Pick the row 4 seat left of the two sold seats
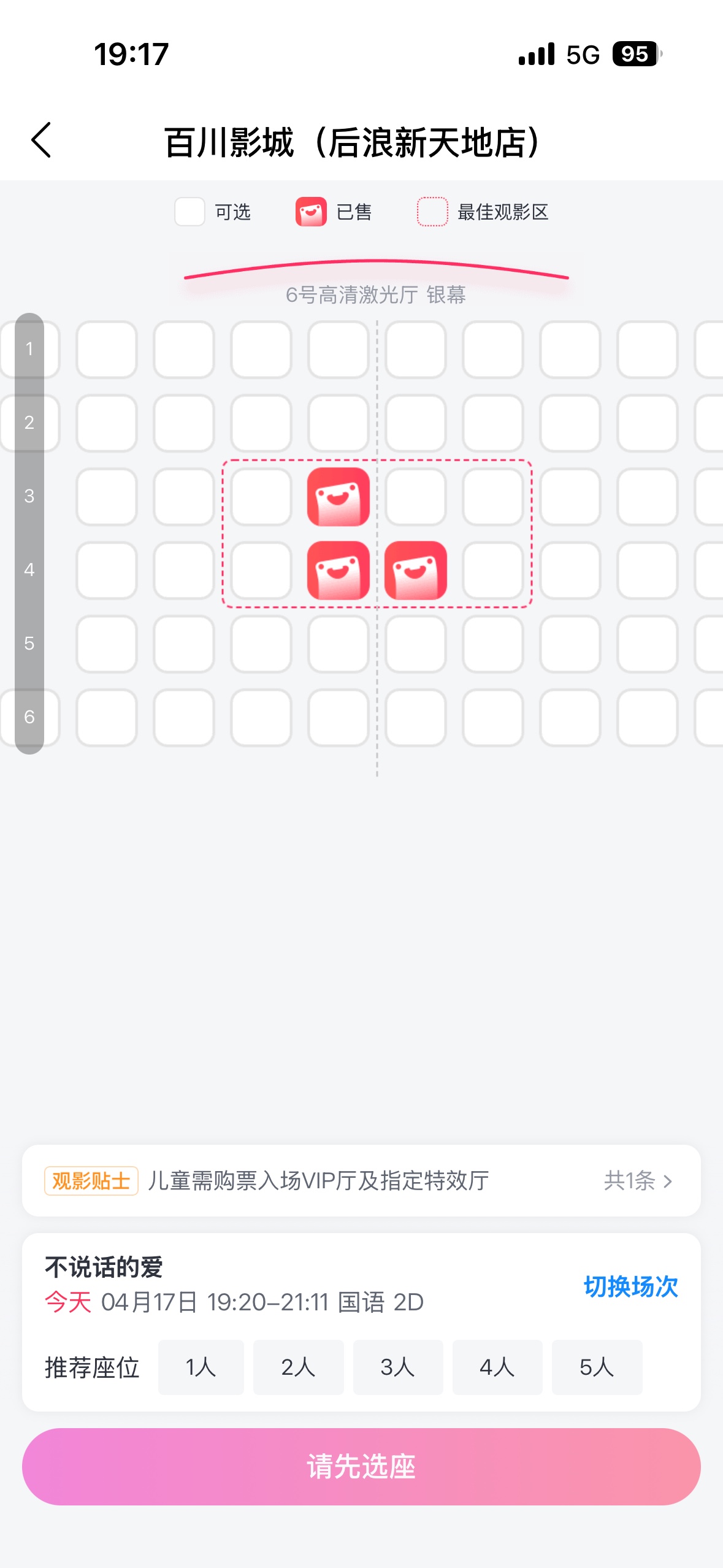This screenshot has height=1568, width=723. (x=261, y=571)
